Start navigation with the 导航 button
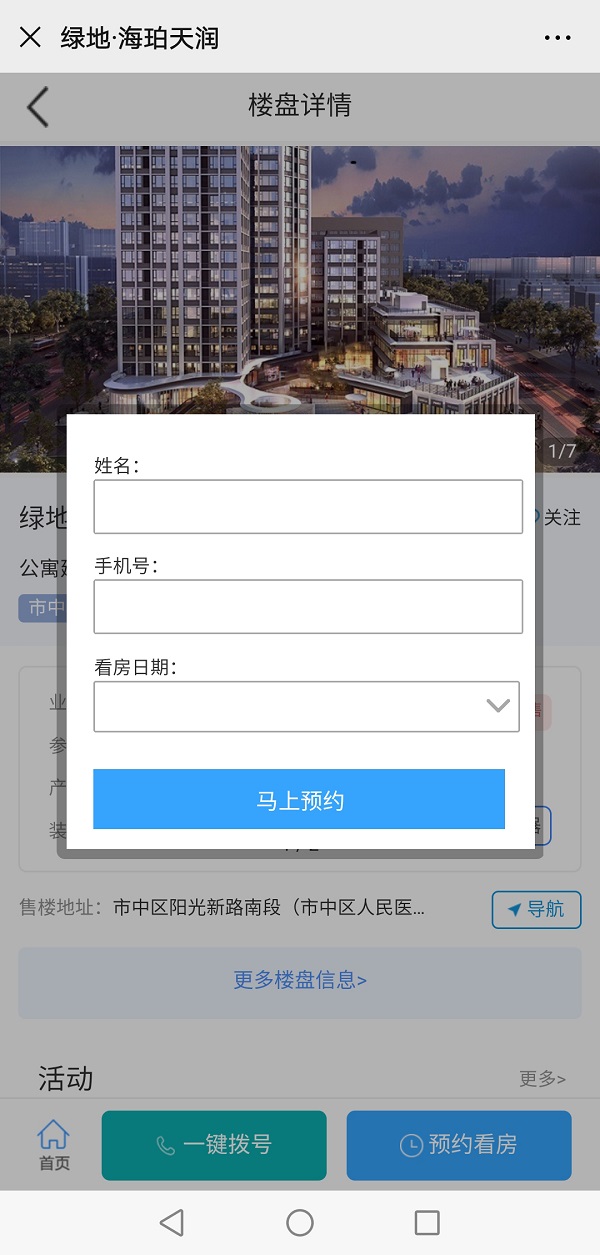Screen dimensions: 600x1255 [536, 909]
